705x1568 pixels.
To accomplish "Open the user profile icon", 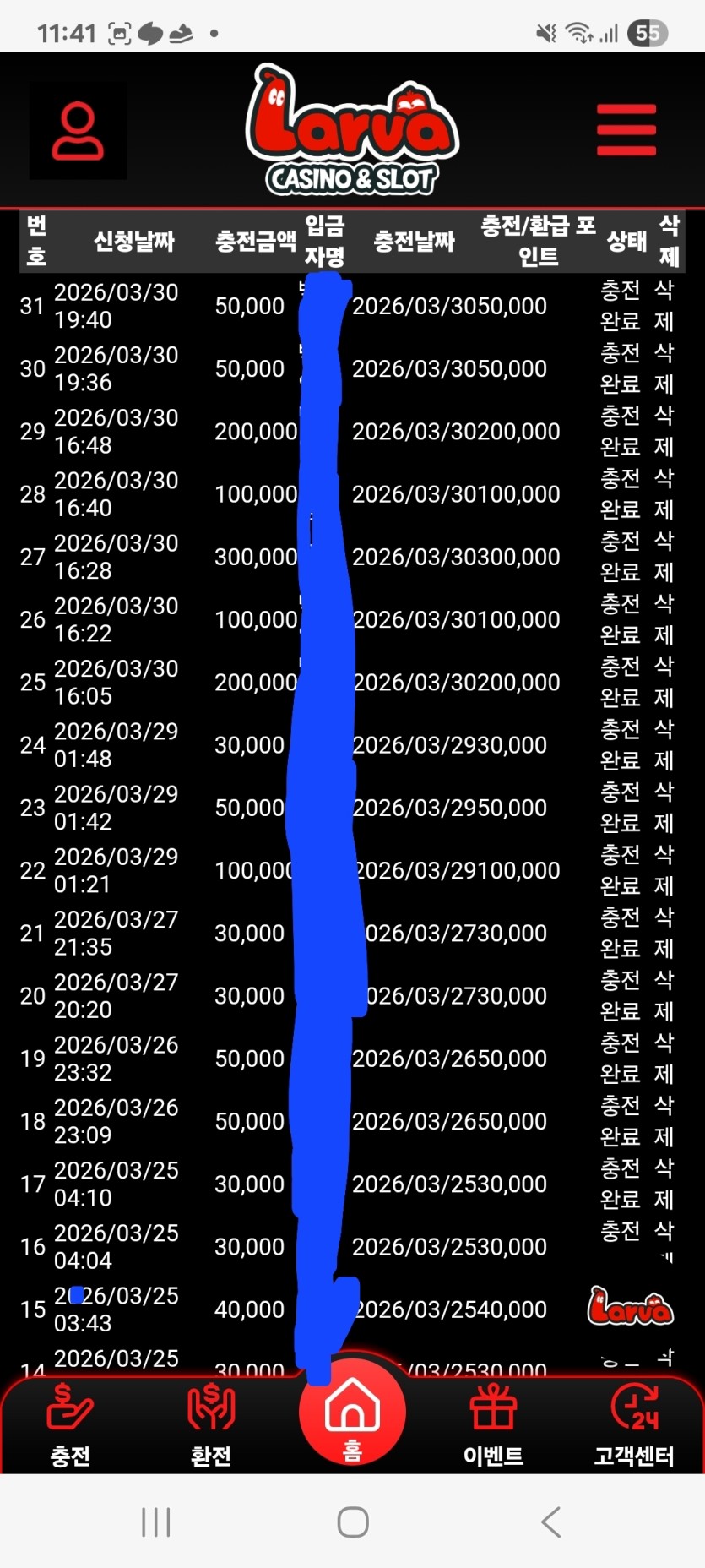I will tap(78, 131).
